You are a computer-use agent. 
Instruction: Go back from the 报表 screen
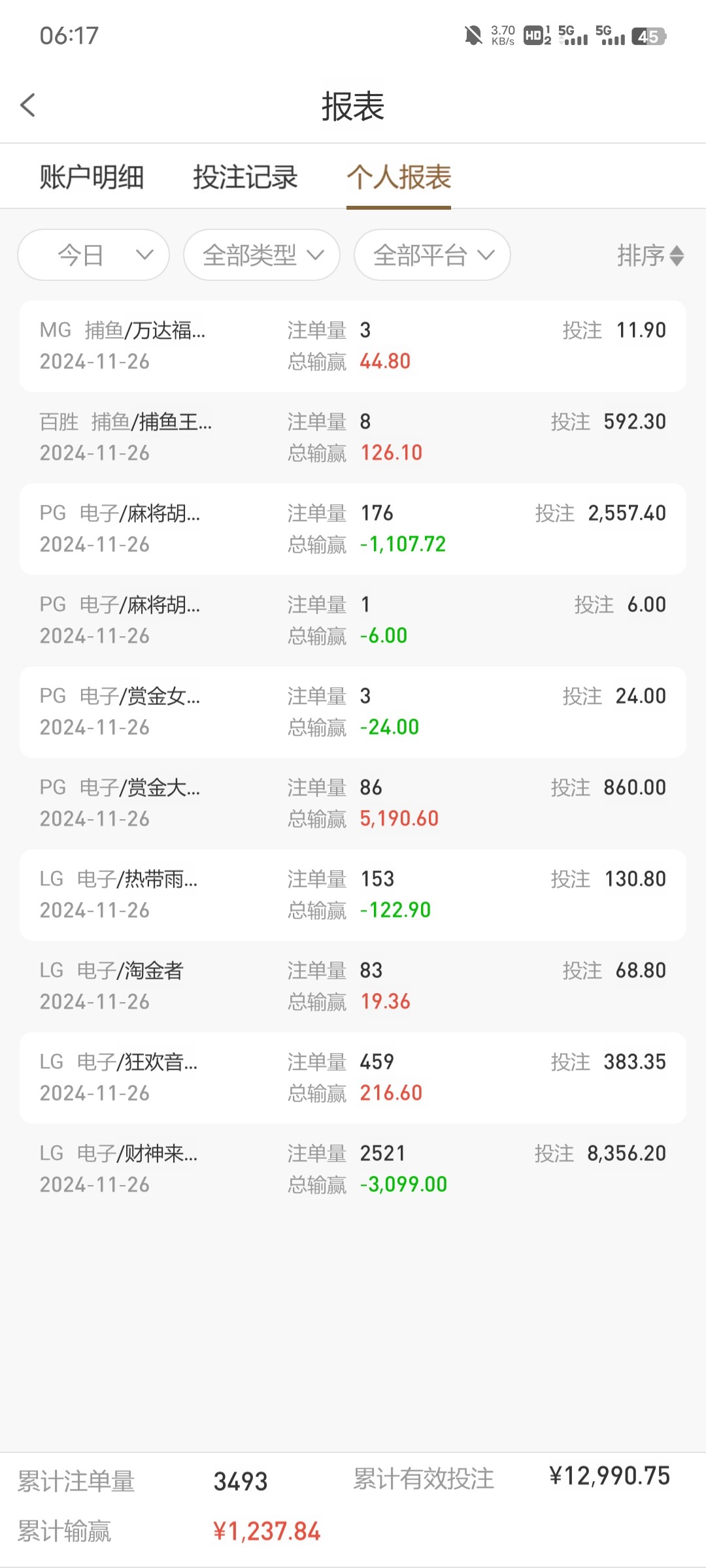27,105
